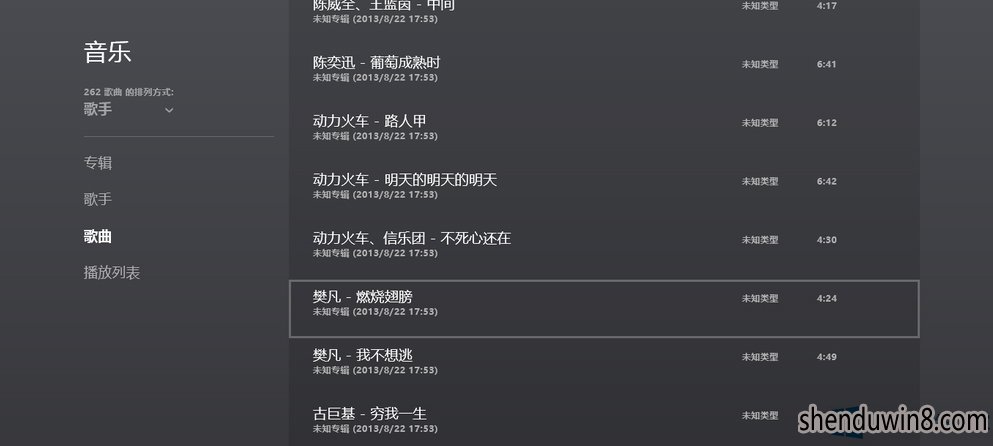993x446 pixels.
Task: Switch to the 专辑 view
Action: point(98,163)
